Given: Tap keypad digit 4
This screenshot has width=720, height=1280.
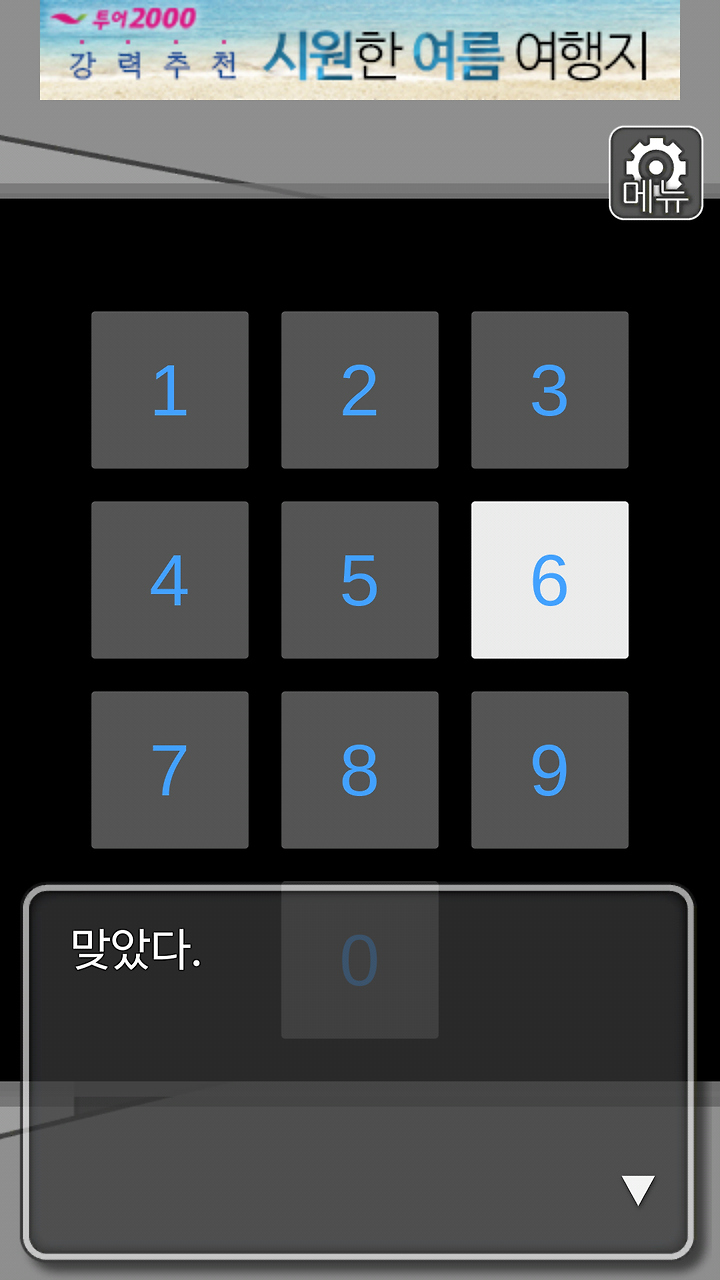Looking at the screenshot, I should (170, 580).
